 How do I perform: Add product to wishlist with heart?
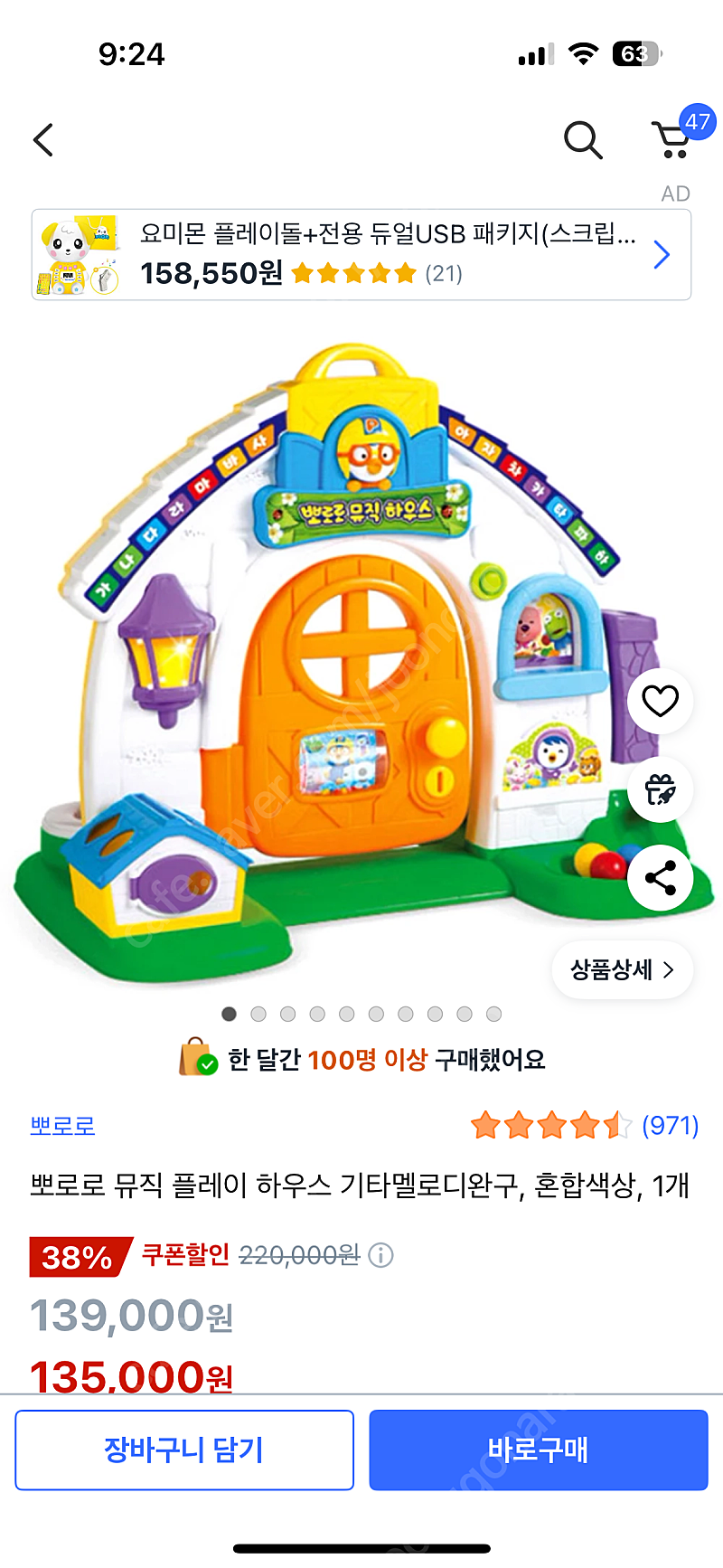click(x=661, y=701)
